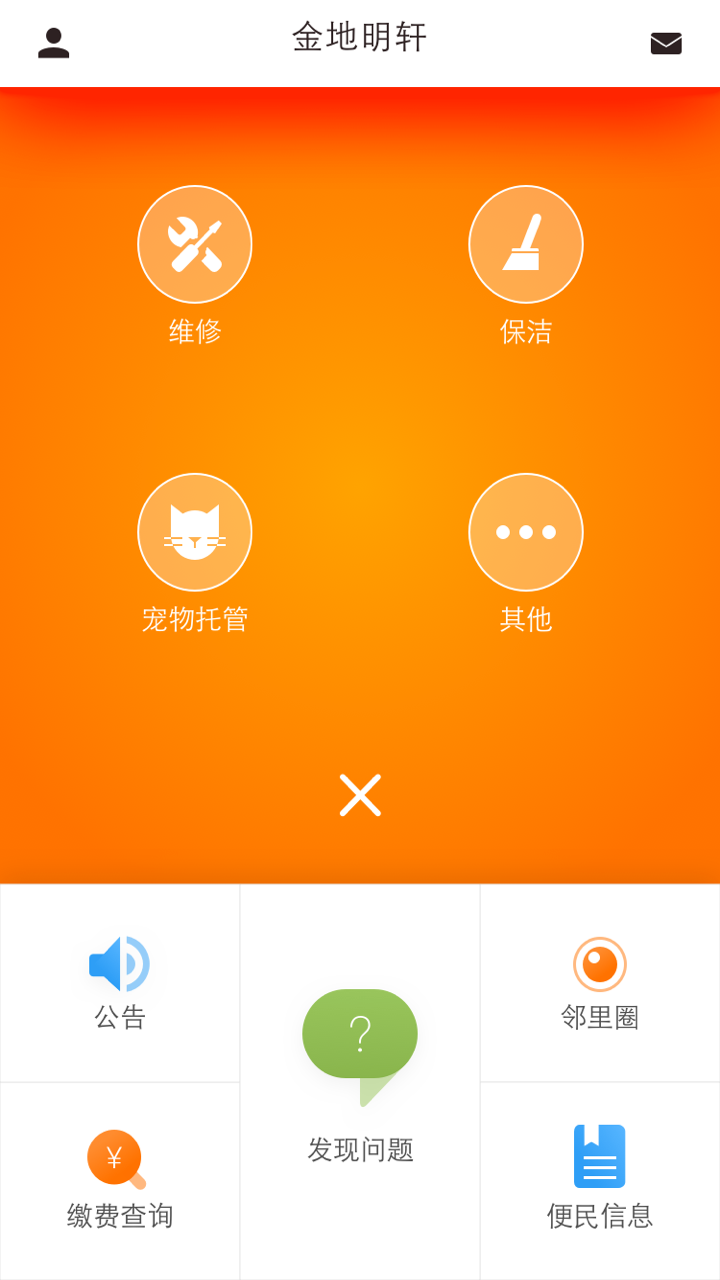This screenshot has height=1280, width=720.
Task: Open the 保洁 cleaning broom icon
Action: point(525,244)
